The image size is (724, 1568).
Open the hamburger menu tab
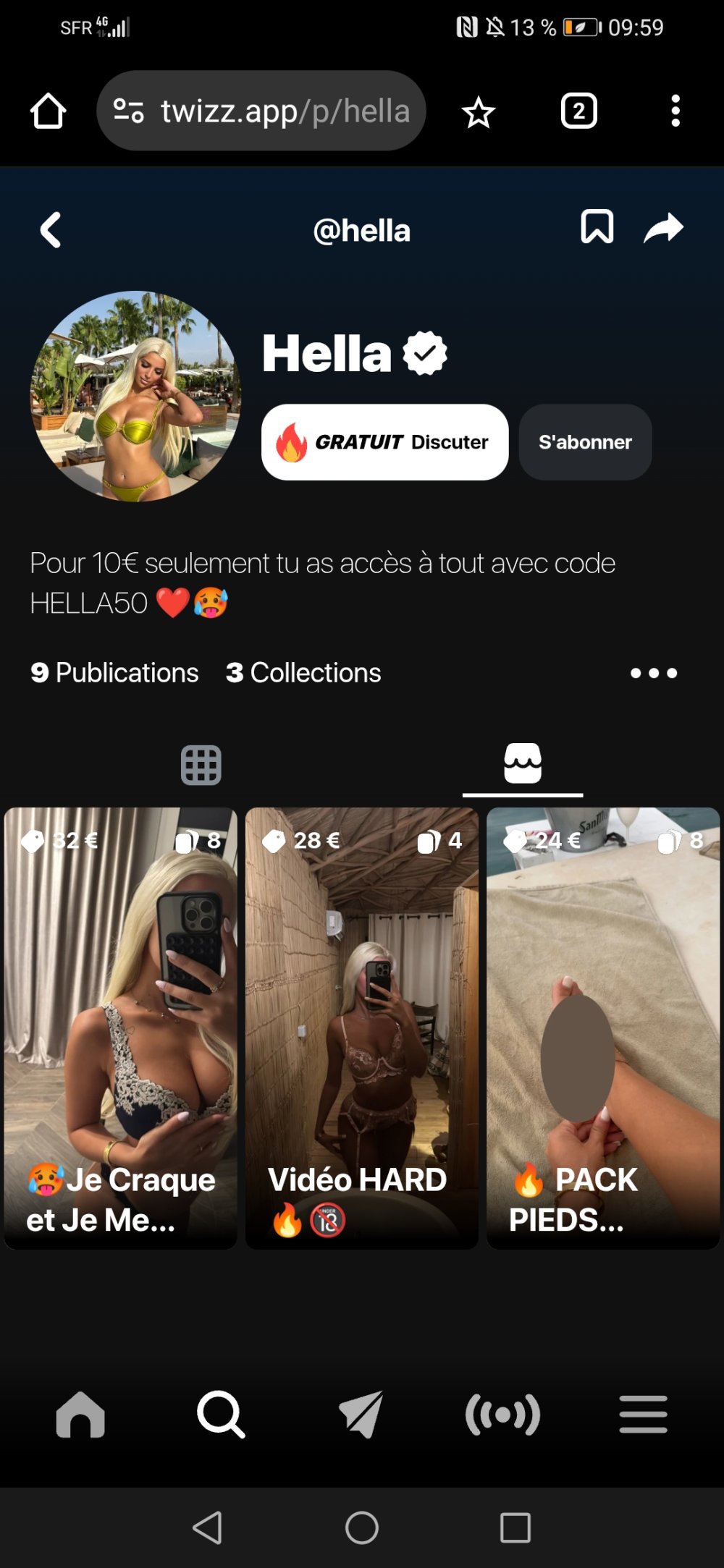643,1415
